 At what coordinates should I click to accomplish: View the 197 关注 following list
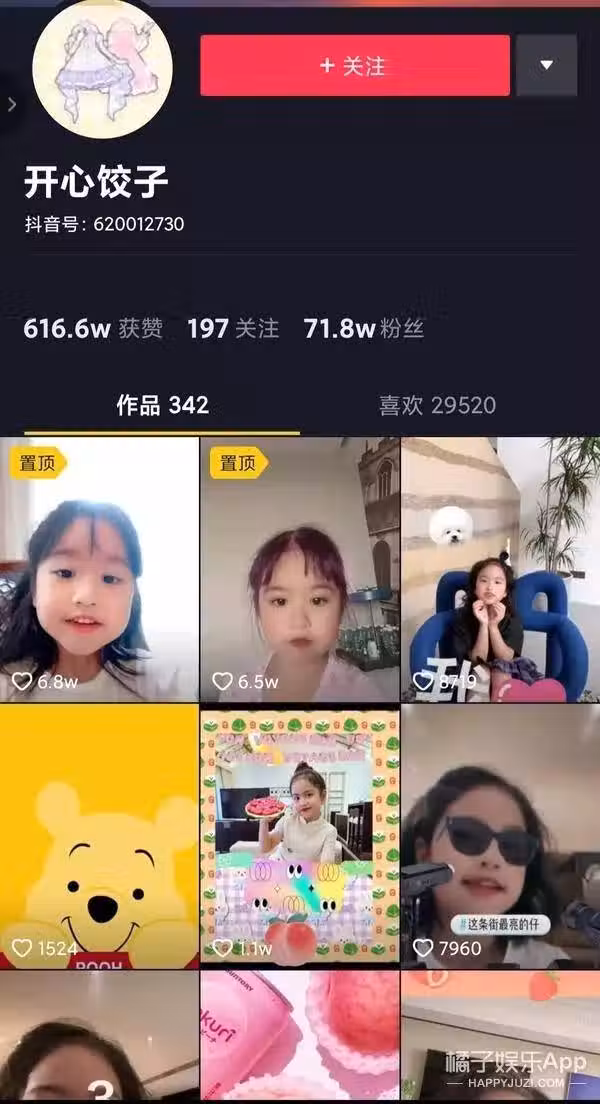pos(232,328)
